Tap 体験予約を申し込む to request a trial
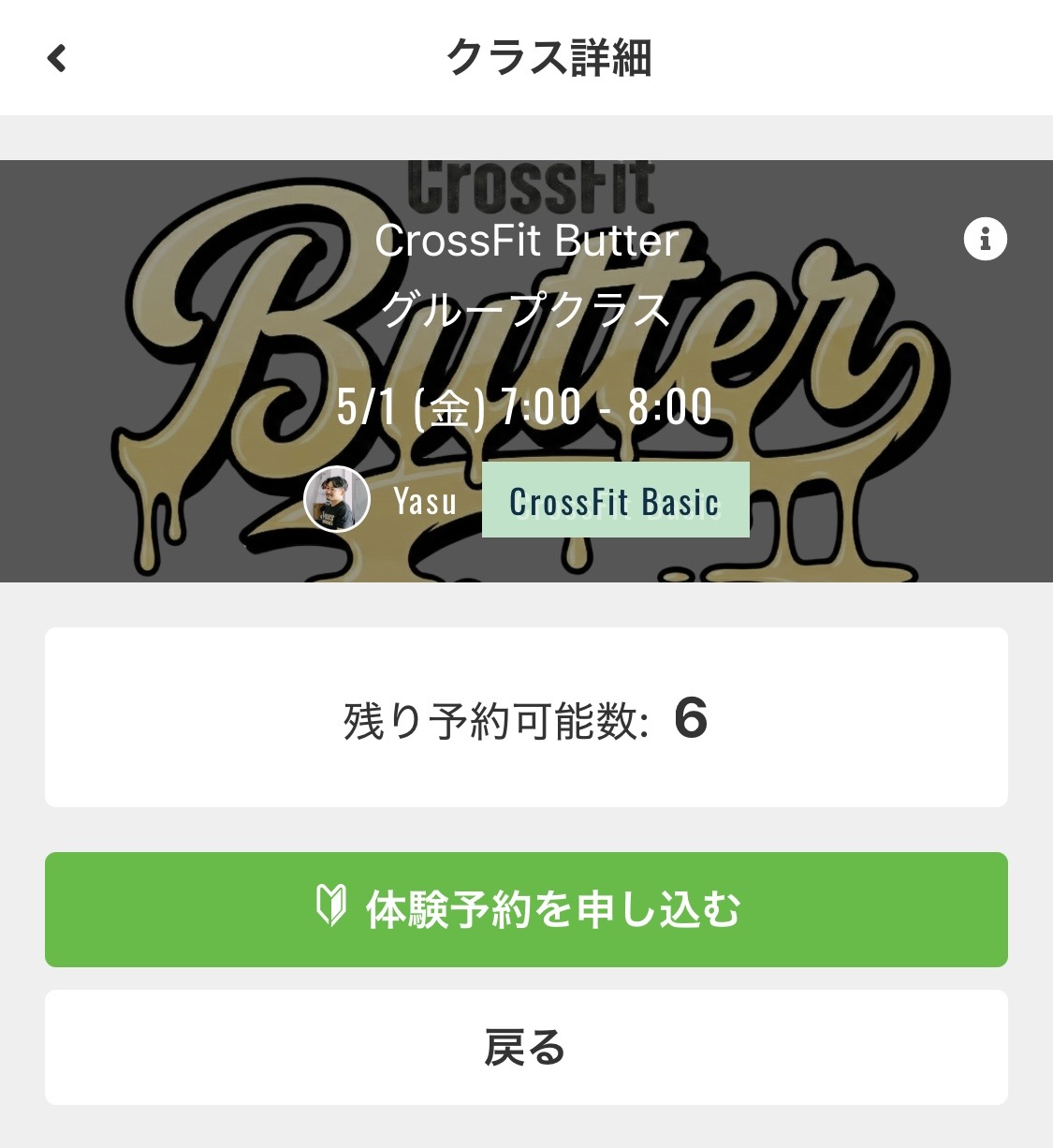Screen dimensions: 1053x1148 point(526,909)
